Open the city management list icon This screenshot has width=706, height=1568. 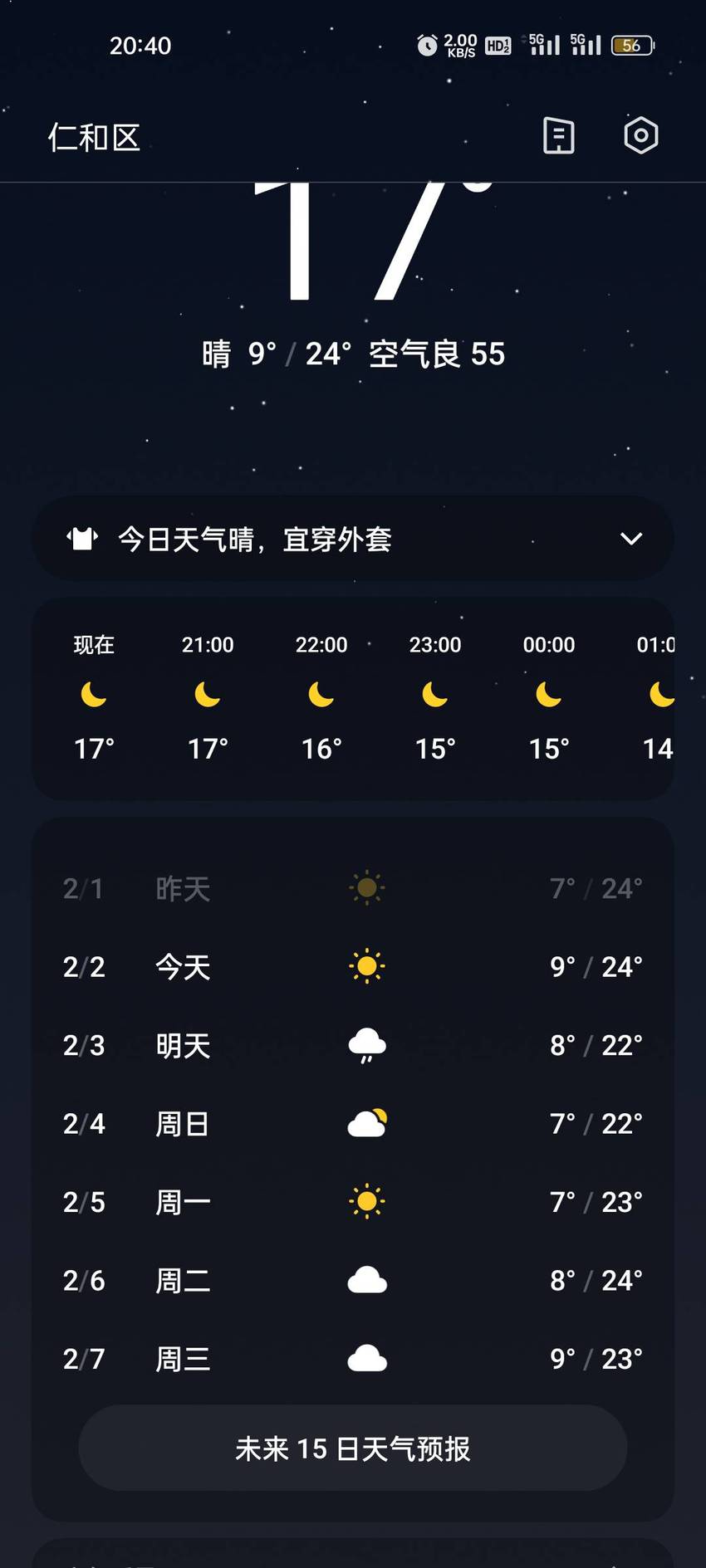tap(558, 135)
